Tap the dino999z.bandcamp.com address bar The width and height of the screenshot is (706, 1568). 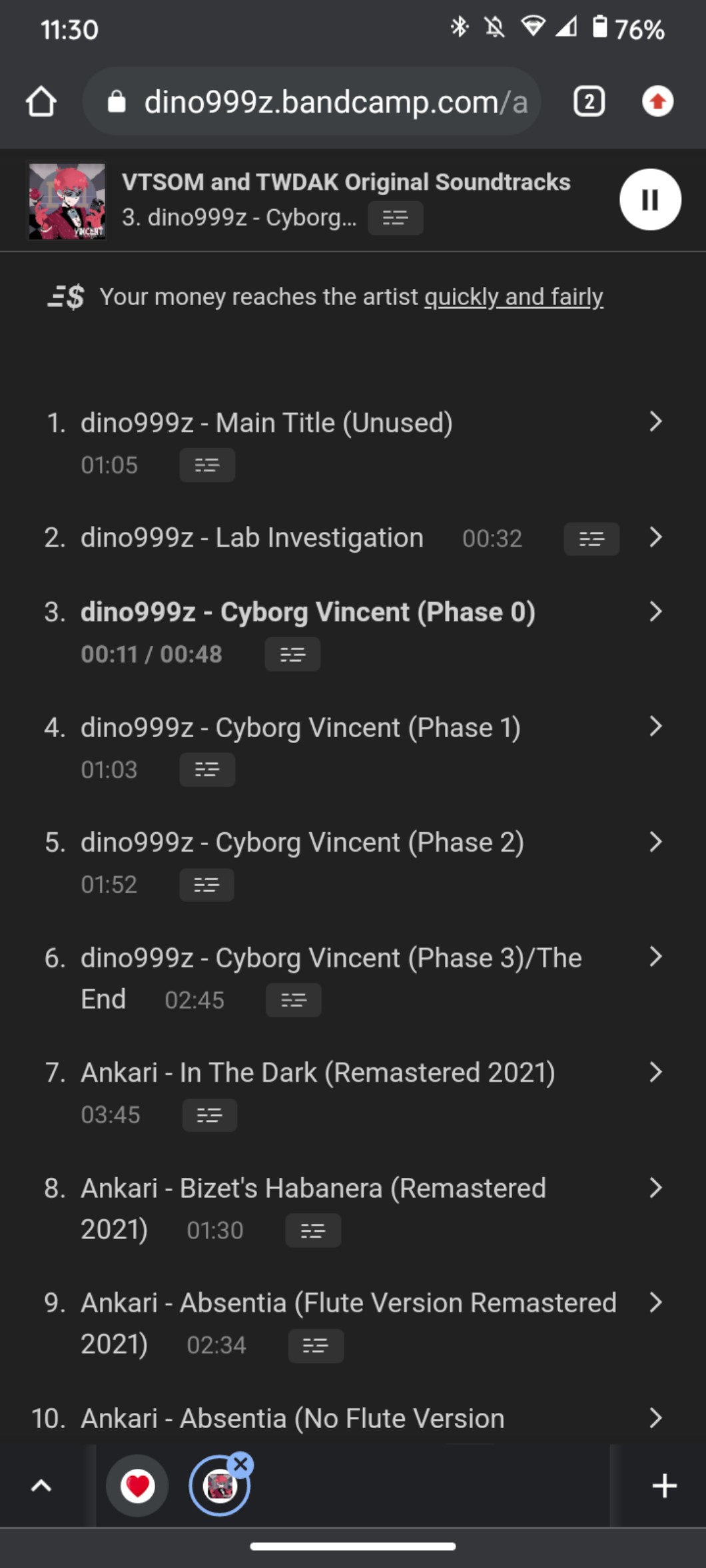point(320,102)
